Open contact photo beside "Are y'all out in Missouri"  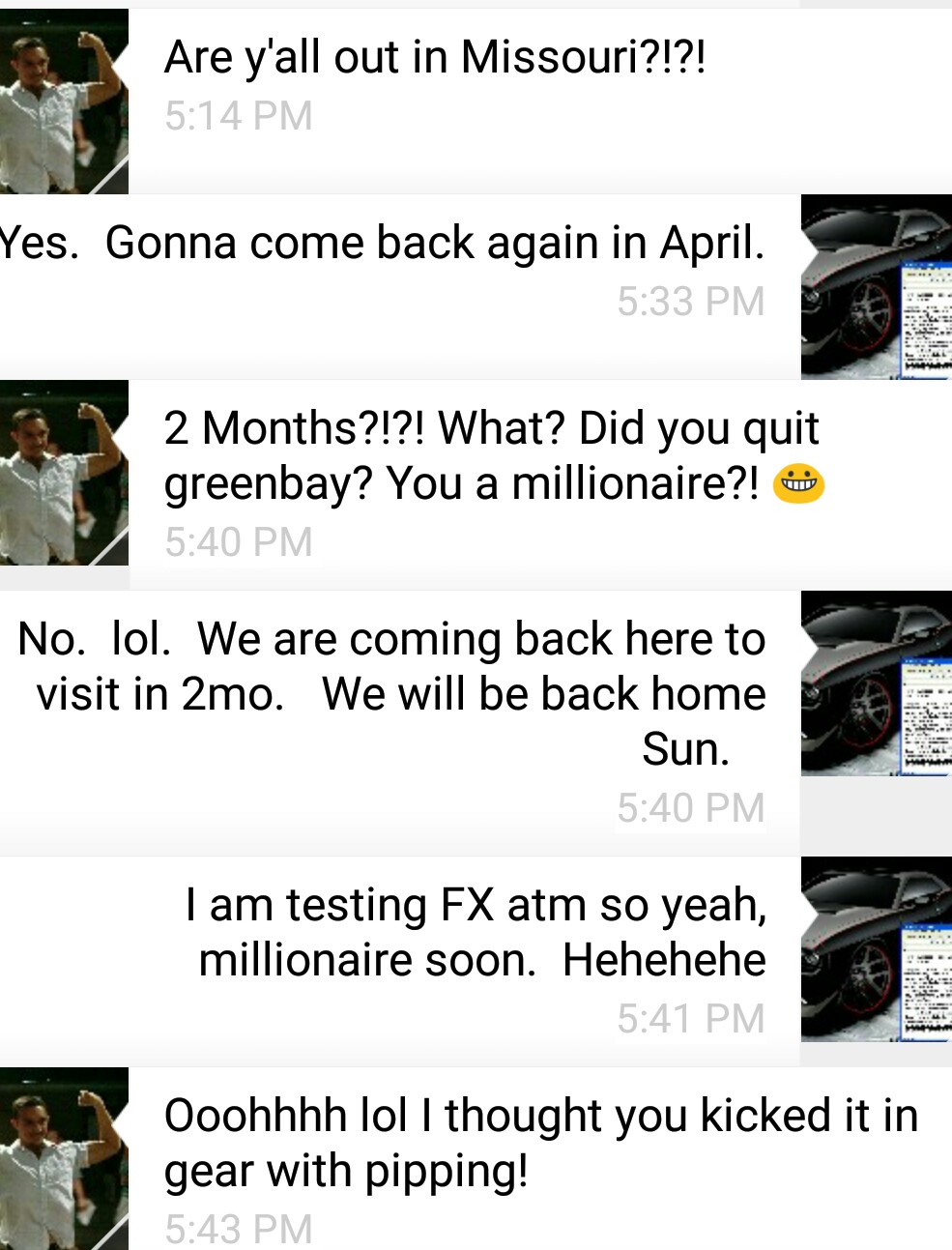click(64, 102)
